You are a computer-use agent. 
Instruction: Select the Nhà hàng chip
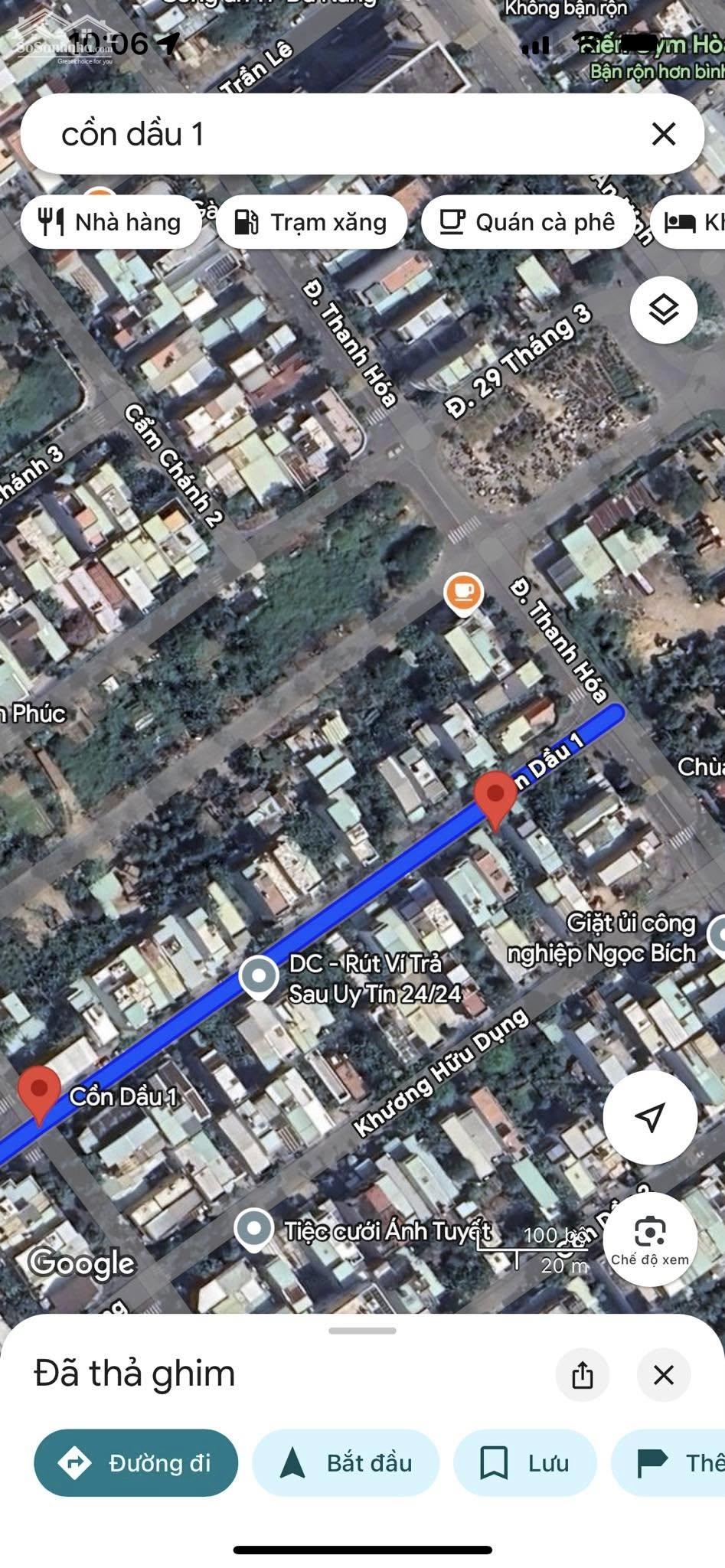point(112,222)
